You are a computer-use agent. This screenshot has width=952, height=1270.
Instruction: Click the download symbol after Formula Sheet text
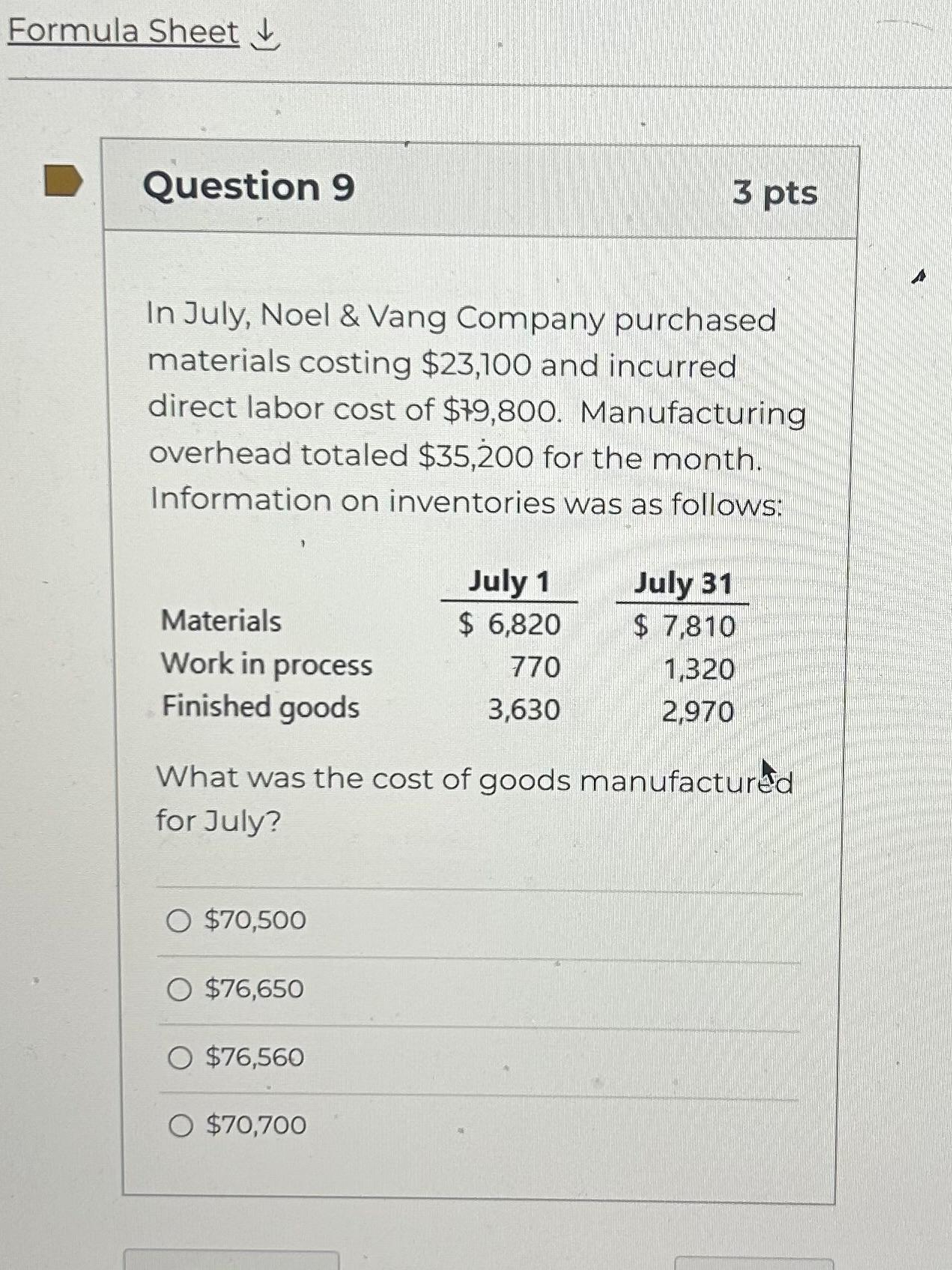tap(266, 33)
